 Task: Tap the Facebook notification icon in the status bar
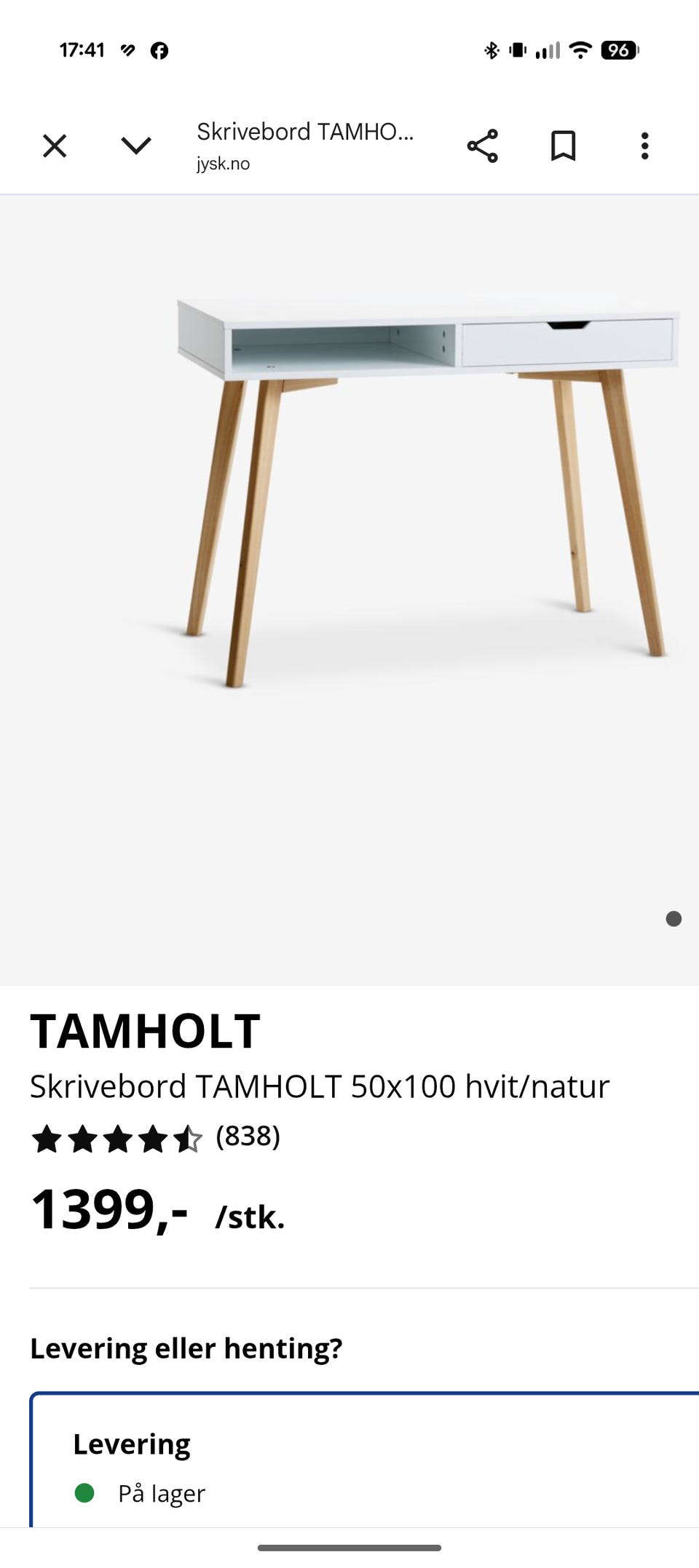(159, 49)
